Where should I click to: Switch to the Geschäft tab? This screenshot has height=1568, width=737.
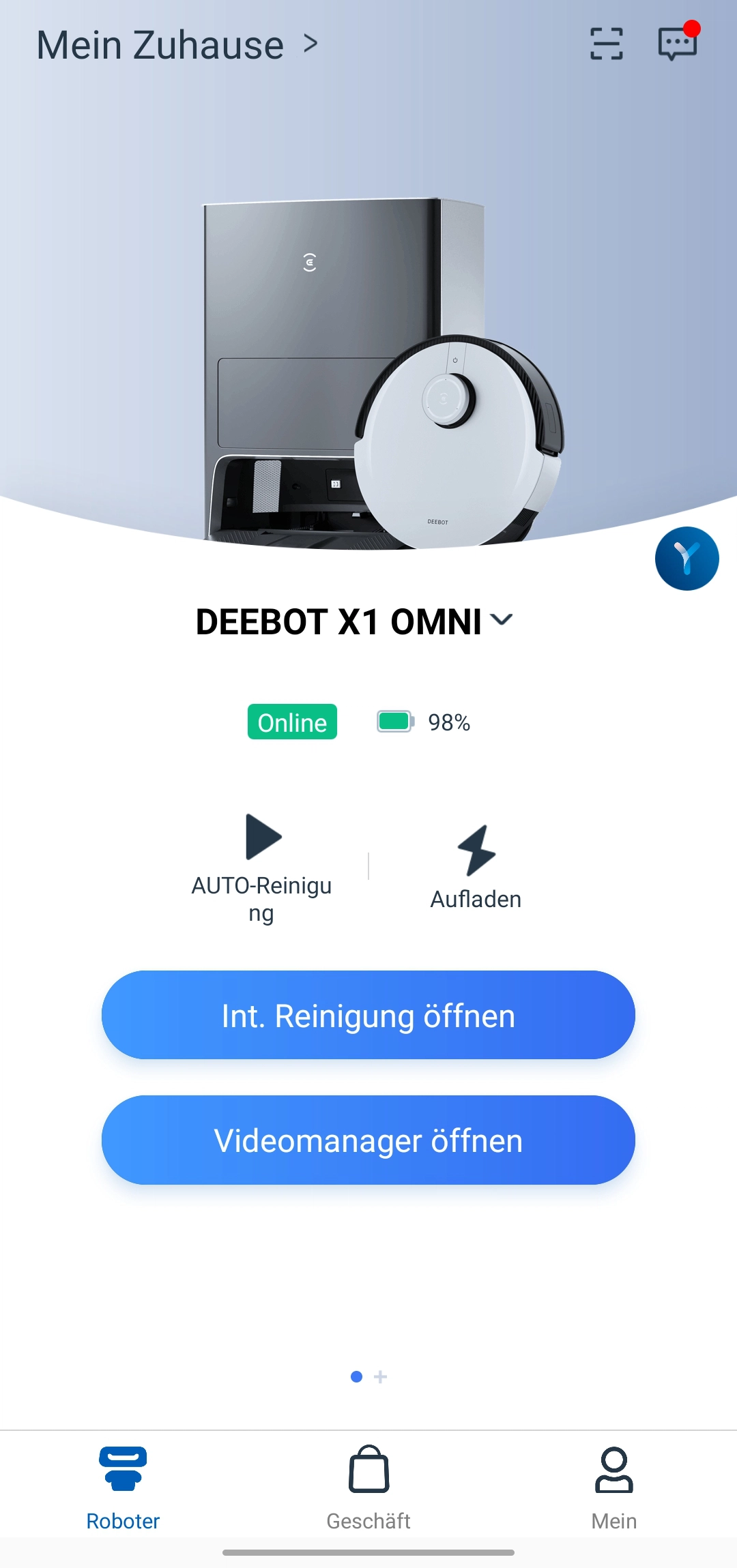[369, 1488]
